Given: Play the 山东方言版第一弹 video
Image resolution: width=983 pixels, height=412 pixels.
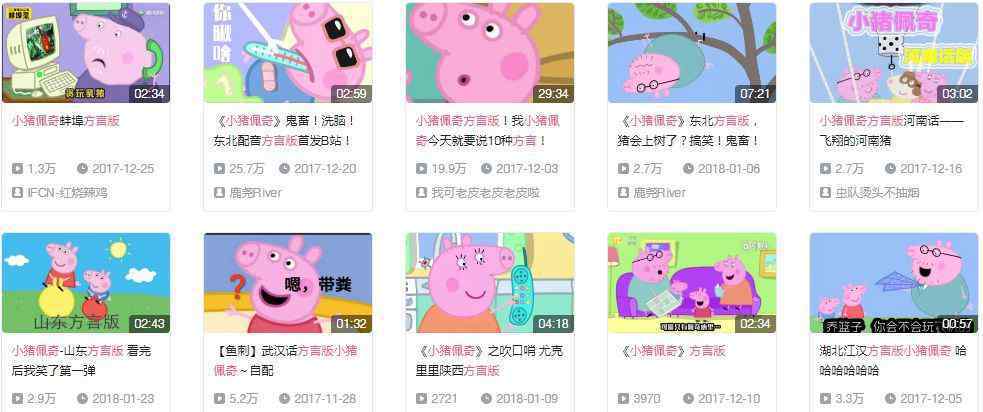Looking at the screenshot, I should click(x=85, y=283).
